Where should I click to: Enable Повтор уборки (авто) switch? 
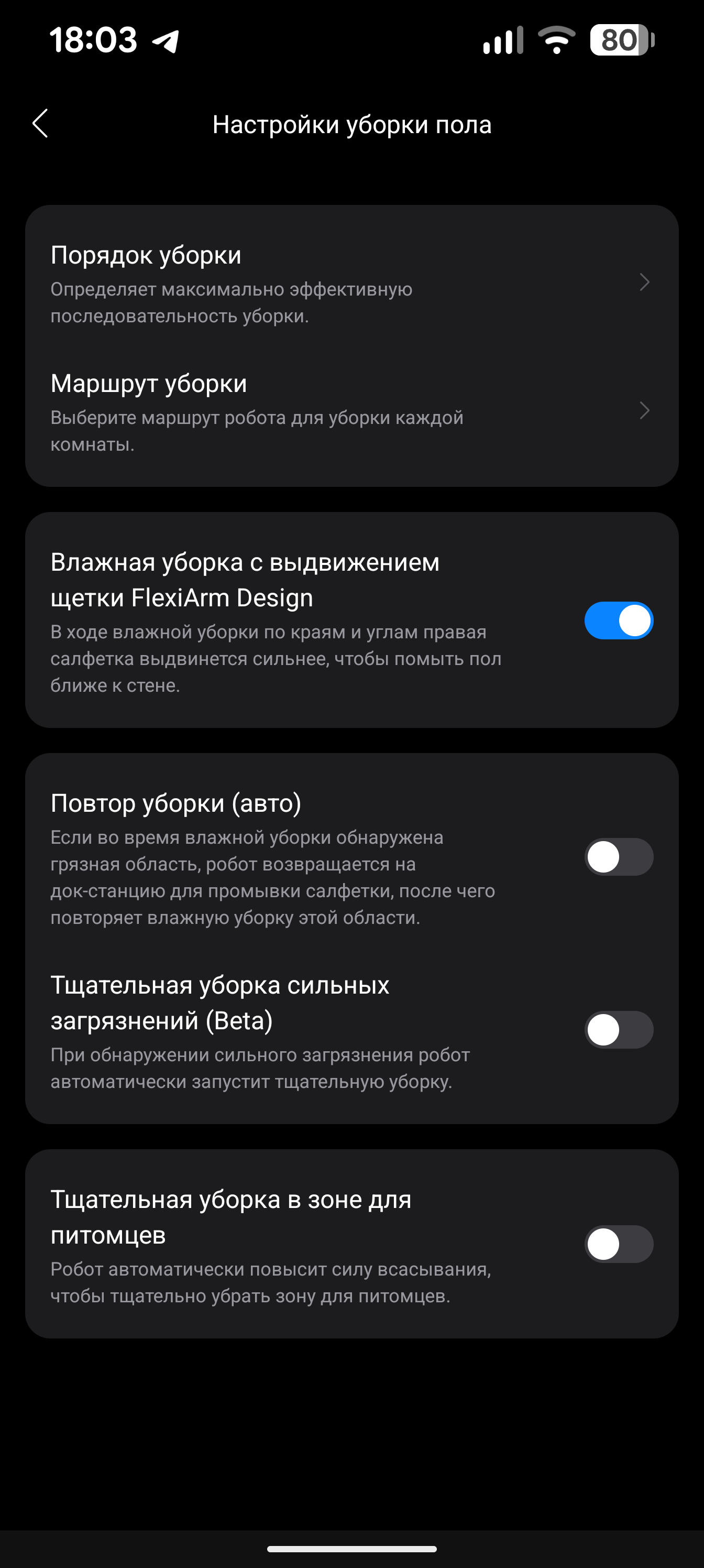pos(618,857)
